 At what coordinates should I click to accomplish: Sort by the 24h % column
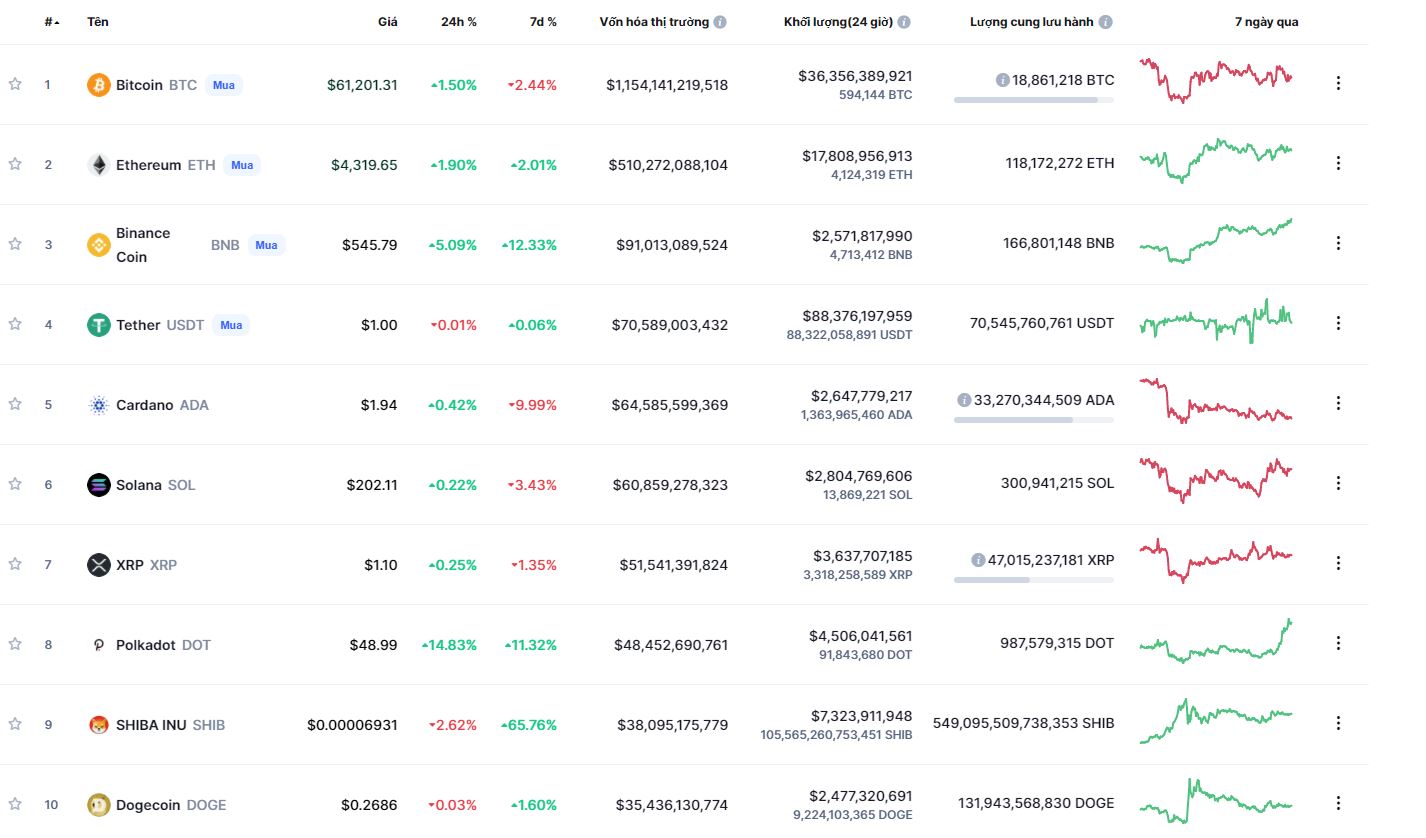pyautogui.click(x=458, y=22)
